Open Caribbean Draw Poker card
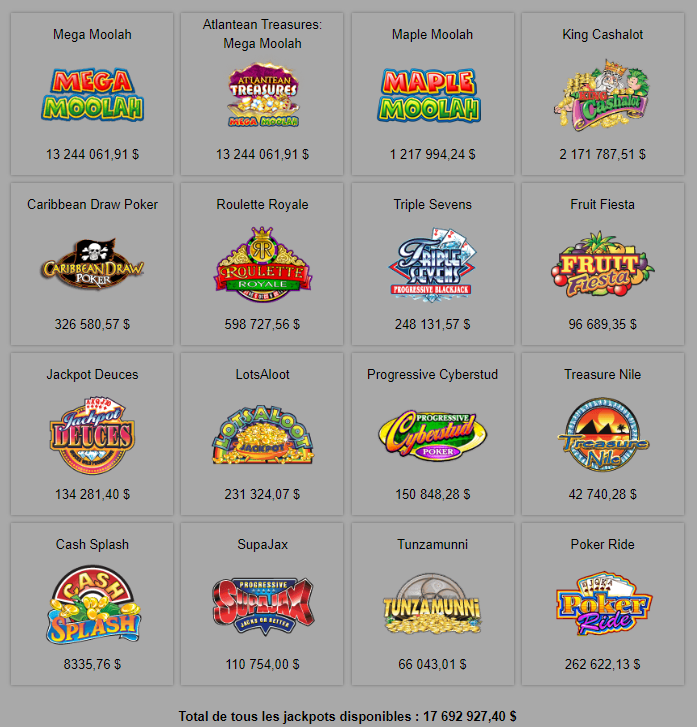Screen dimensions: 697x727 coord(92,264)
